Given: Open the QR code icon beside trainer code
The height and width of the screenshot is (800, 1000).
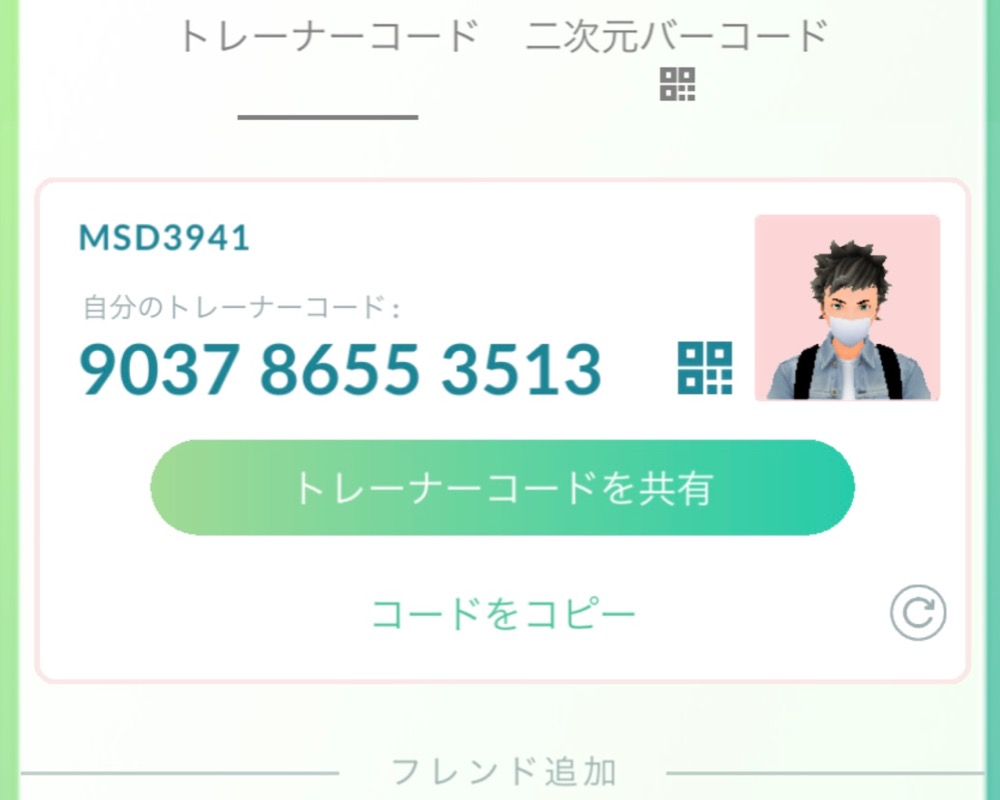Looking at the screenshot, I should (x=705, y=368).
